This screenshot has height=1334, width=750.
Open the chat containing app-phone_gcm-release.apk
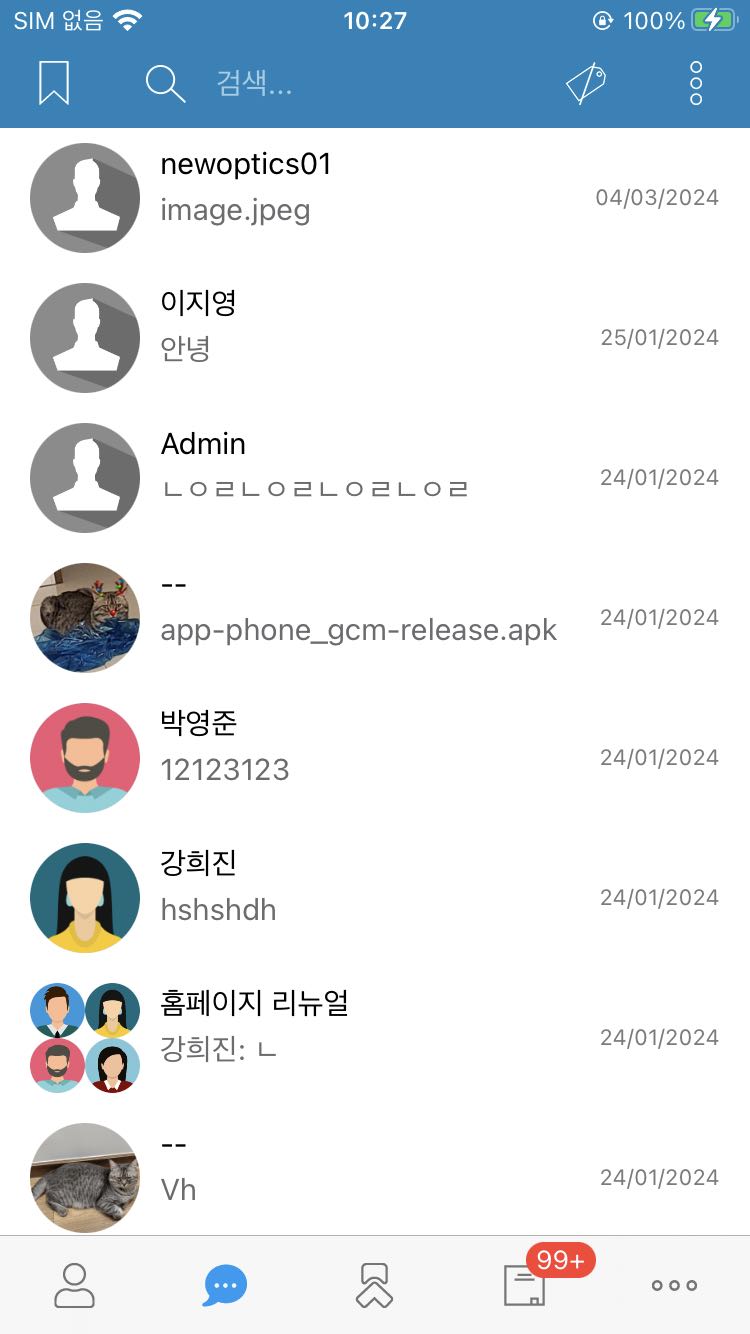[x=375, y=618]
